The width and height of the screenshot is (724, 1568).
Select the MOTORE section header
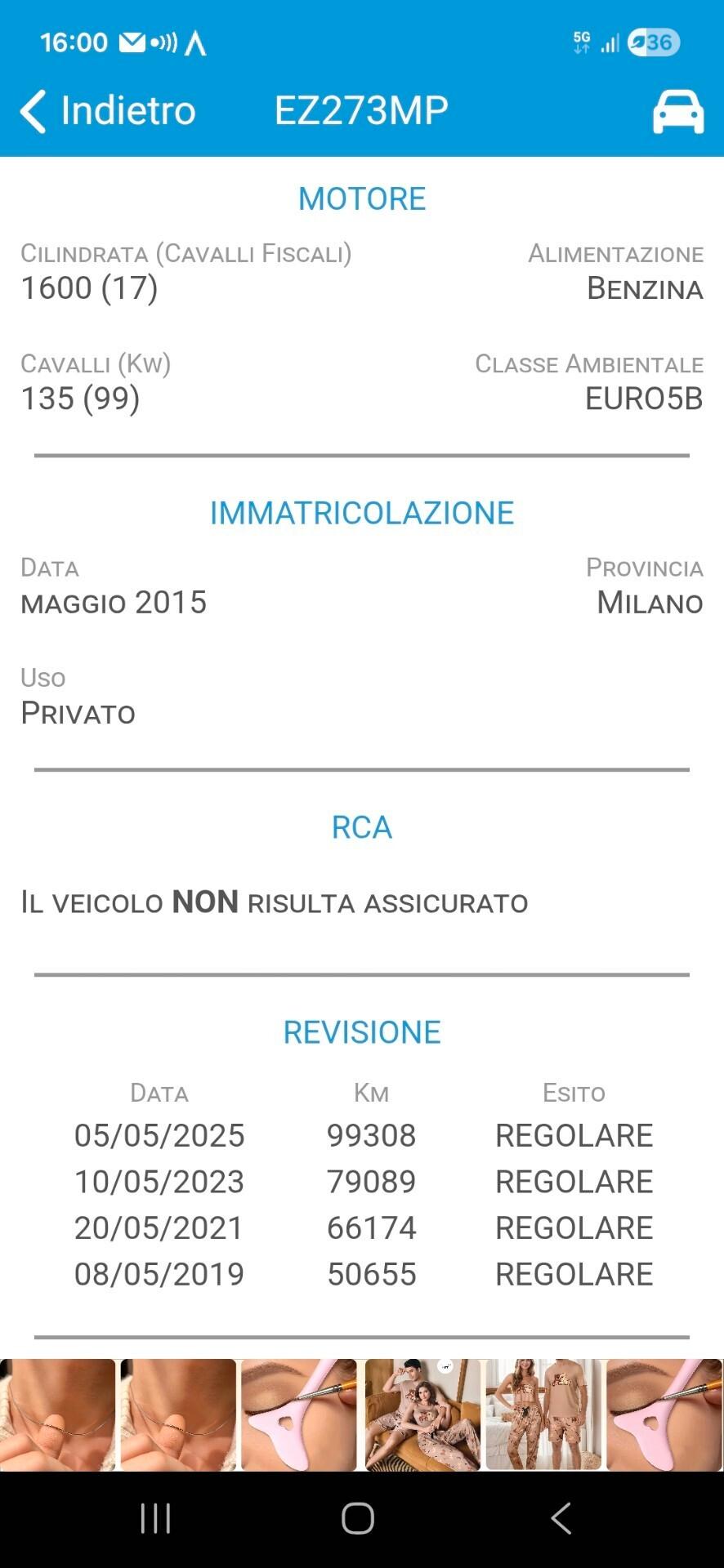pyautogui.click(x=362, y=198)
